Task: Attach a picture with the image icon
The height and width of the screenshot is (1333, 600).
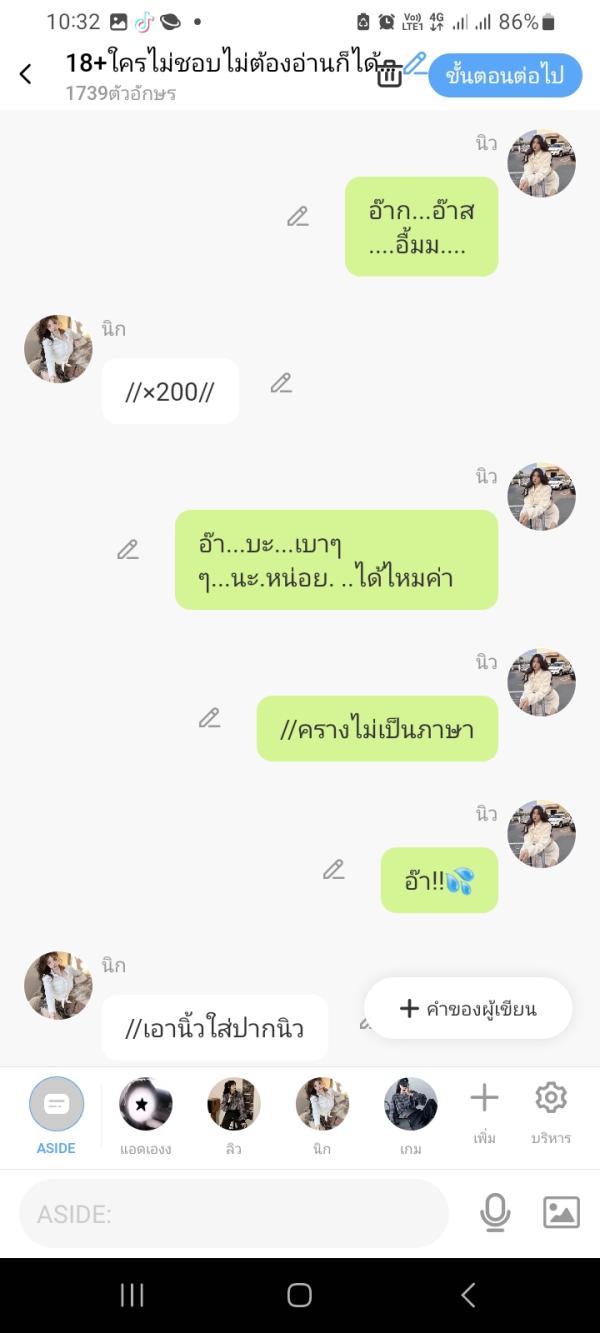Action: [561, 1213]
